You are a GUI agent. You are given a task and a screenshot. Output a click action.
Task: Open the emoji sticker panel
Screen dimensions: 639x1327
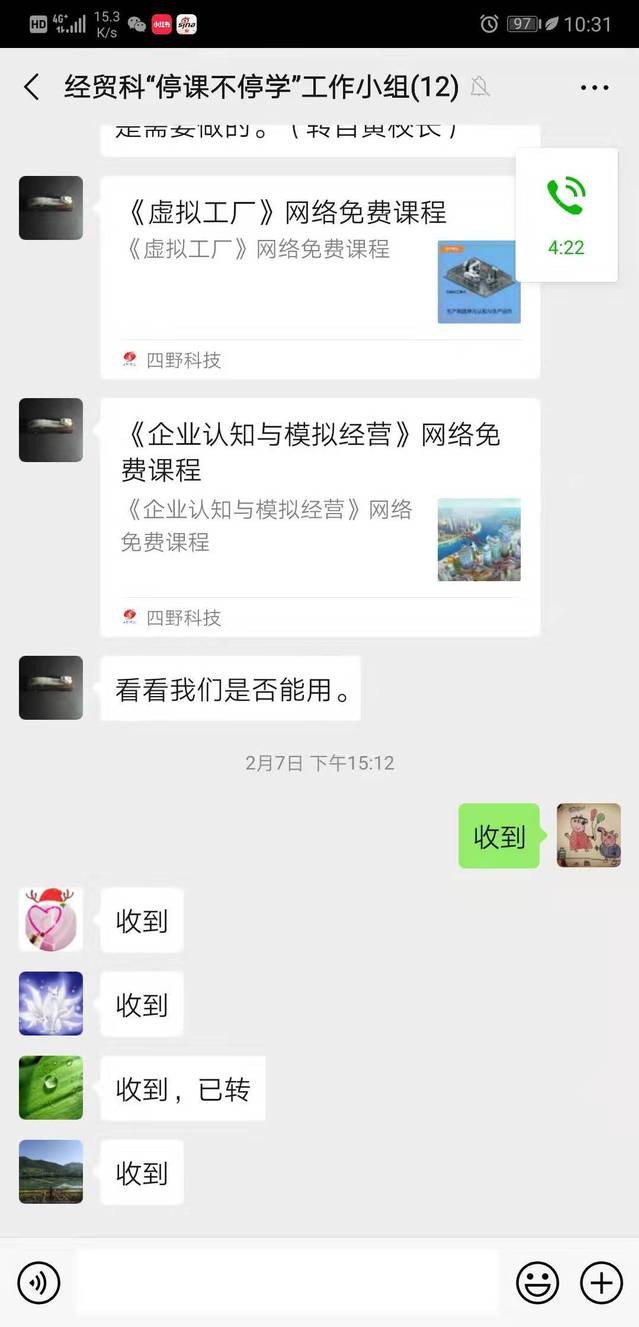tap(537, 1282)
